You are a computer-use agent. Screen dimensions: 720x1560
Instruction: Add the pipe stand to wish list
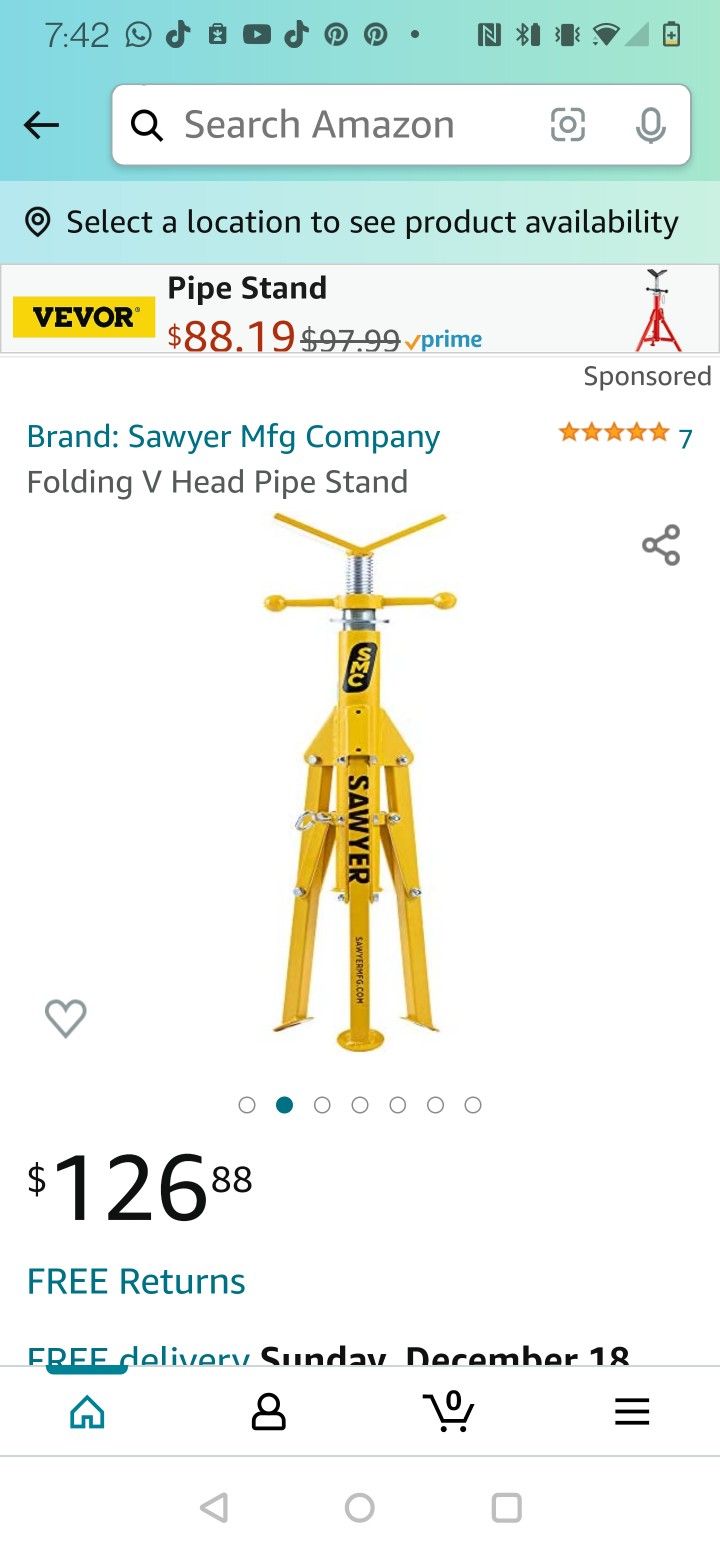pos(66,1018)
